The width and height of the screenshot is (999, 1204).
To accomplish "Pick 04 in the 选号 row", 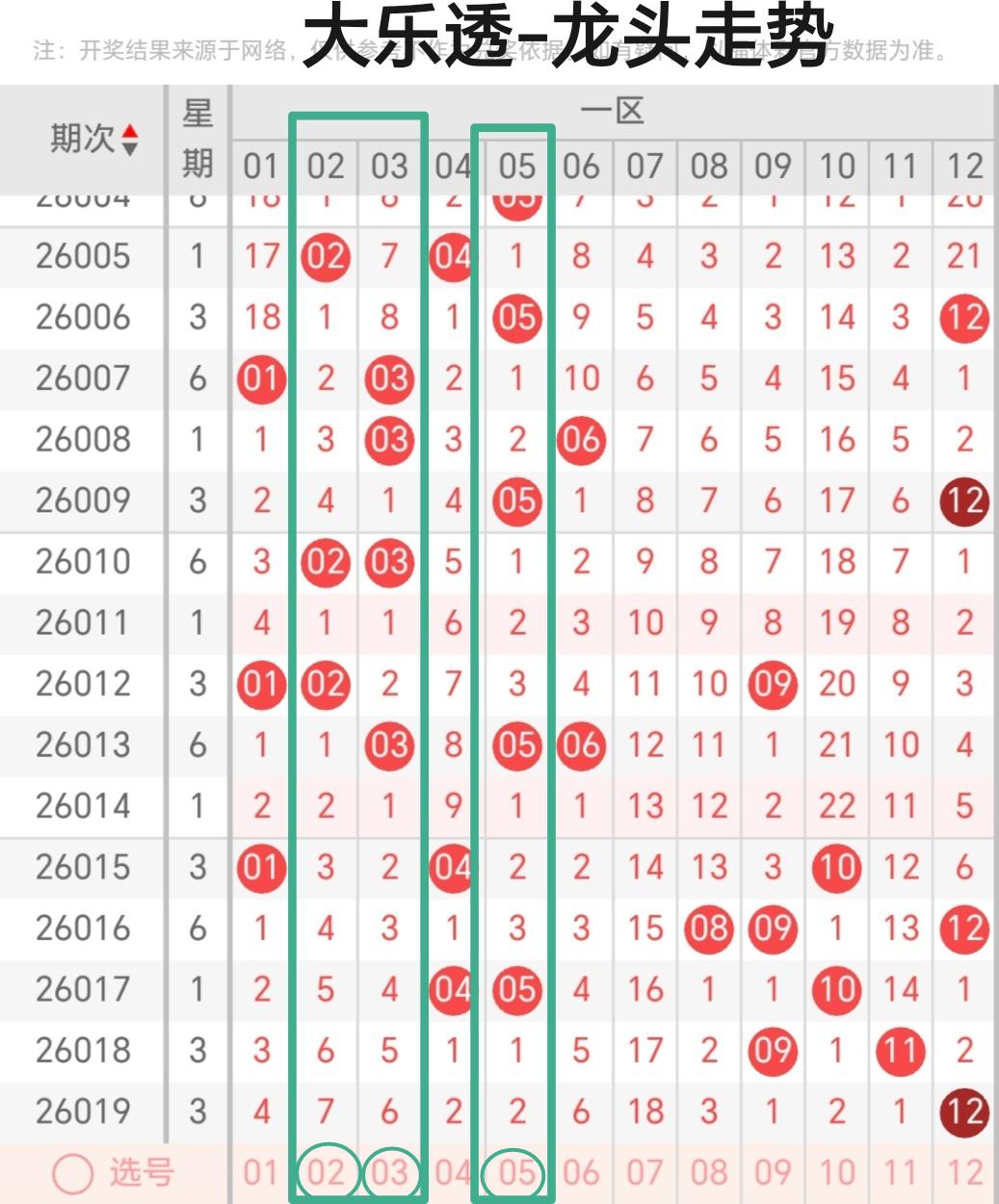I will pyautogui.click(x=452, y=1173).
